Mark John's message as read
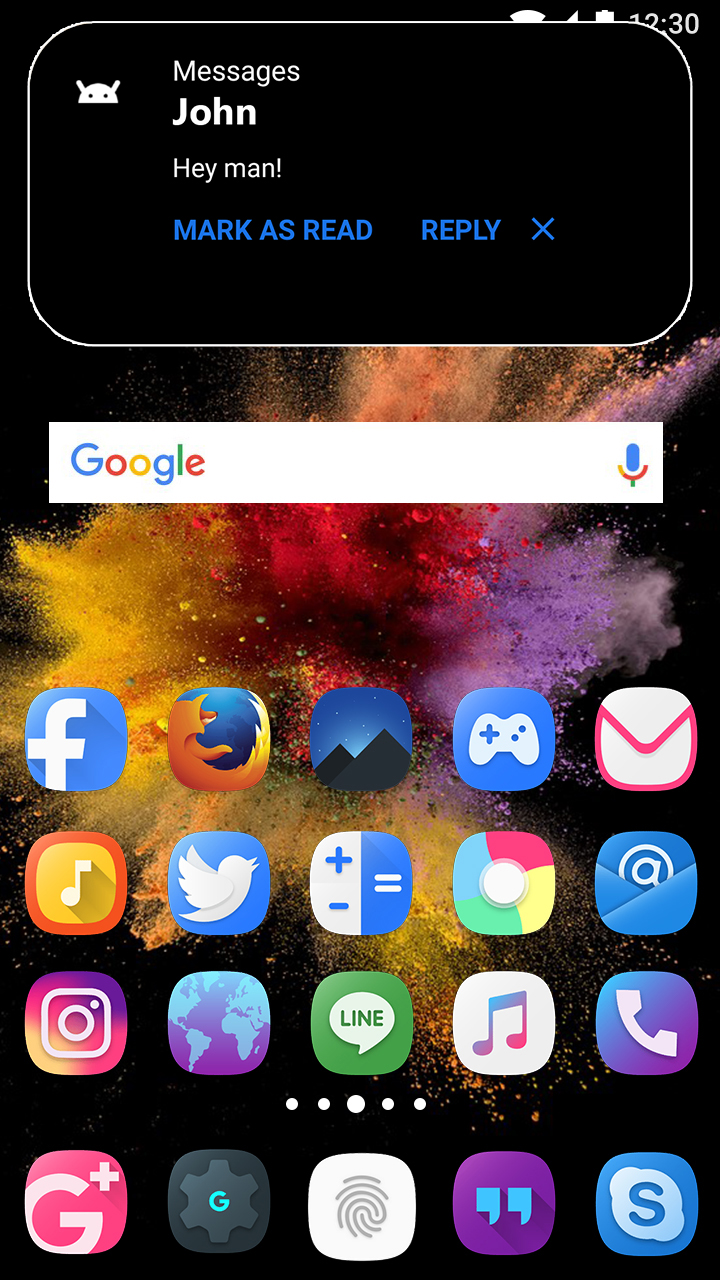Image resolution: width=720 pixels, height=1280 pixels. 272,230
